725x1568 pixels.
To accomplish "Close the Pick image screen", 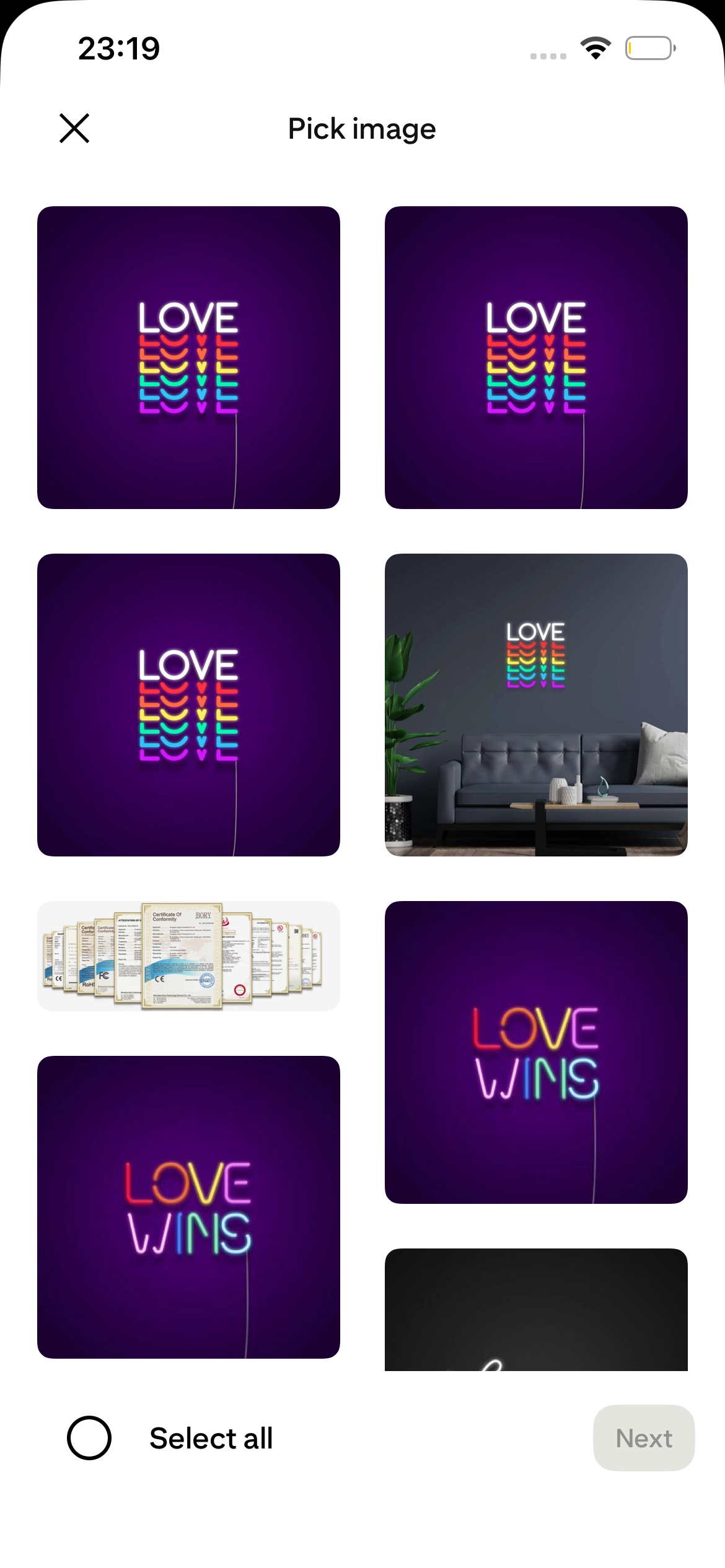I will tap(74, 128).
